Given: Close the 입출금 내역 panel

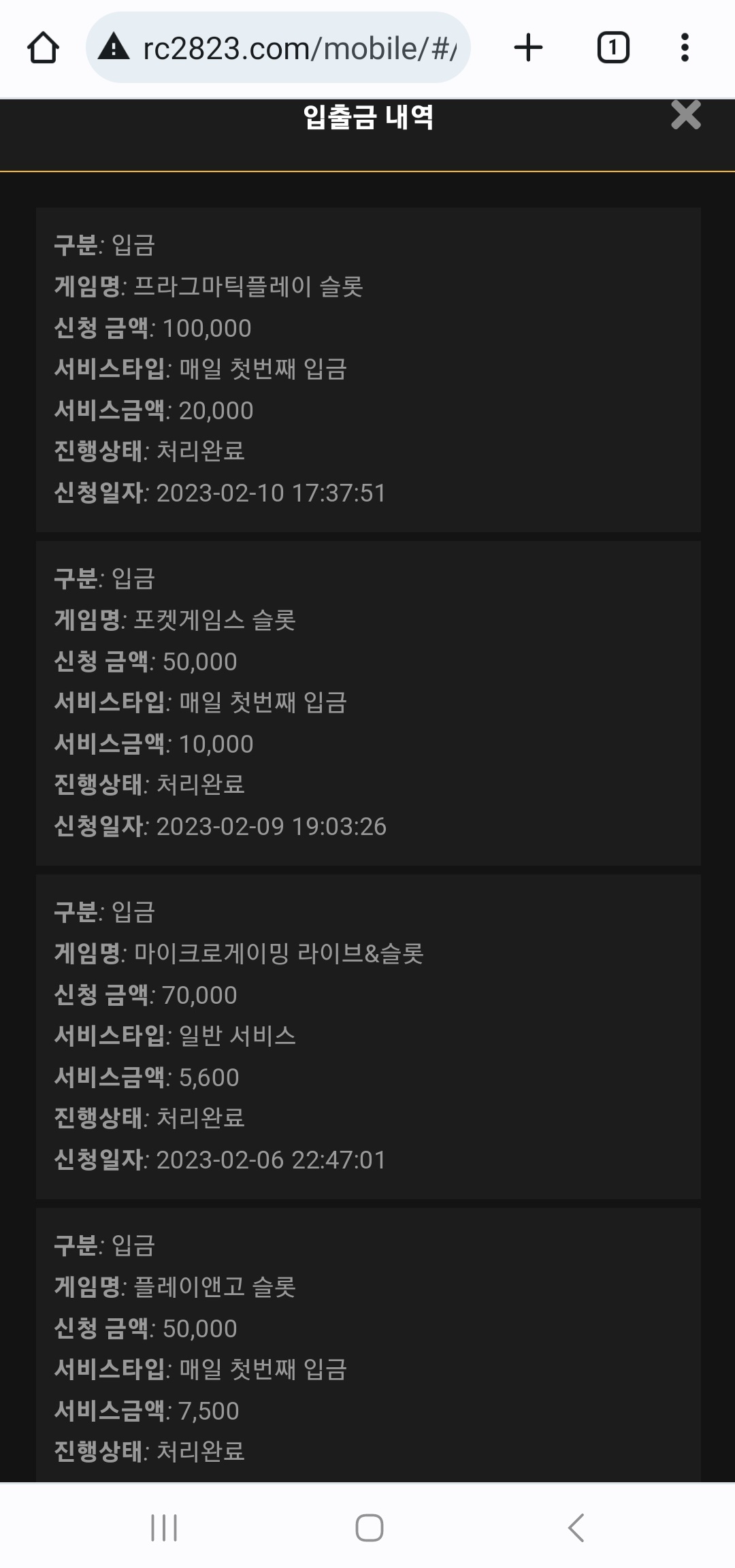Looking at the screenshot, I should [x=685, y=115].
